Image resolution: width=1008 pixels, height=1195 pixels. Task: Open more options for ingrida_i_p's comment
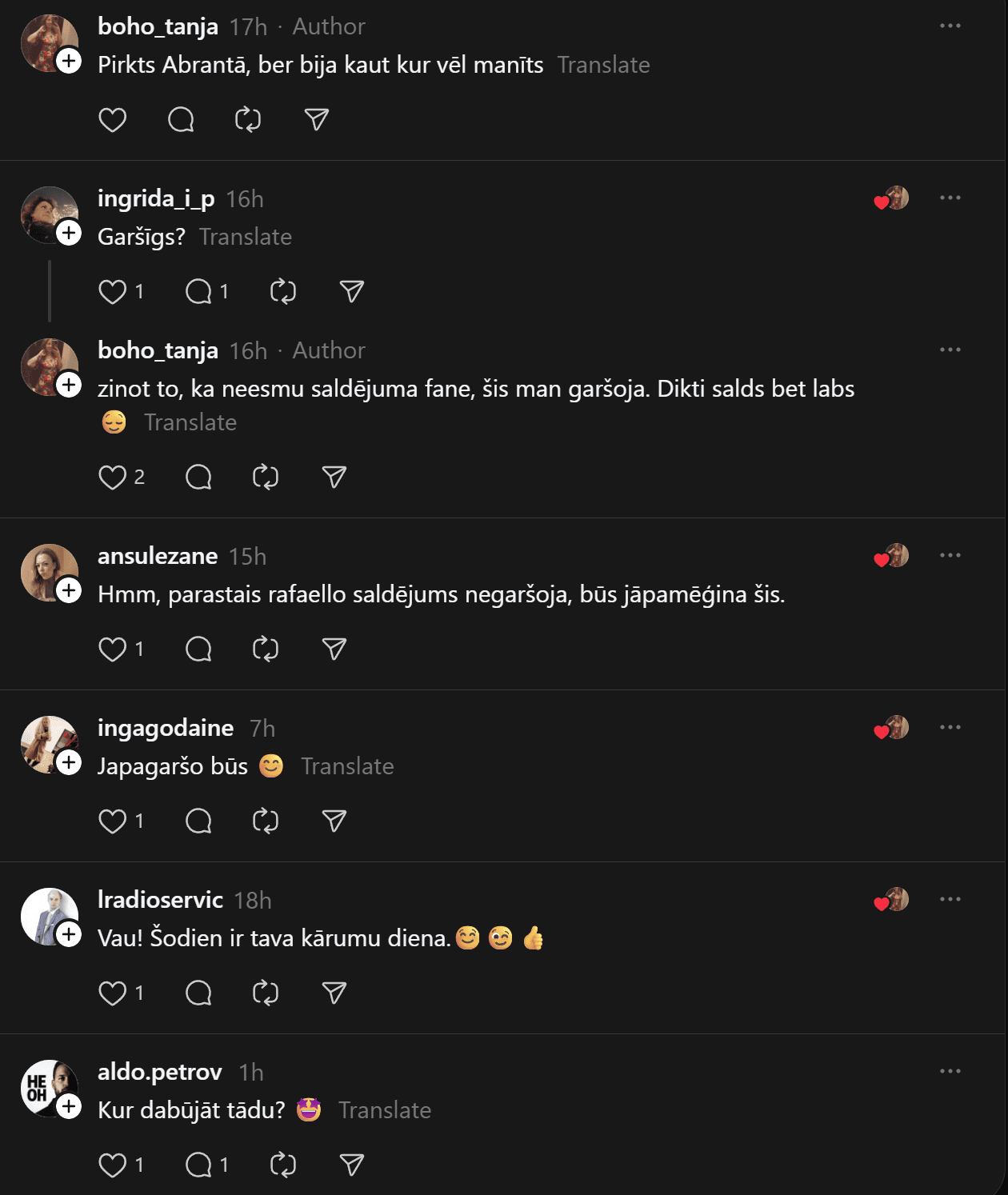pyautogui.click(x=950, y=198)
